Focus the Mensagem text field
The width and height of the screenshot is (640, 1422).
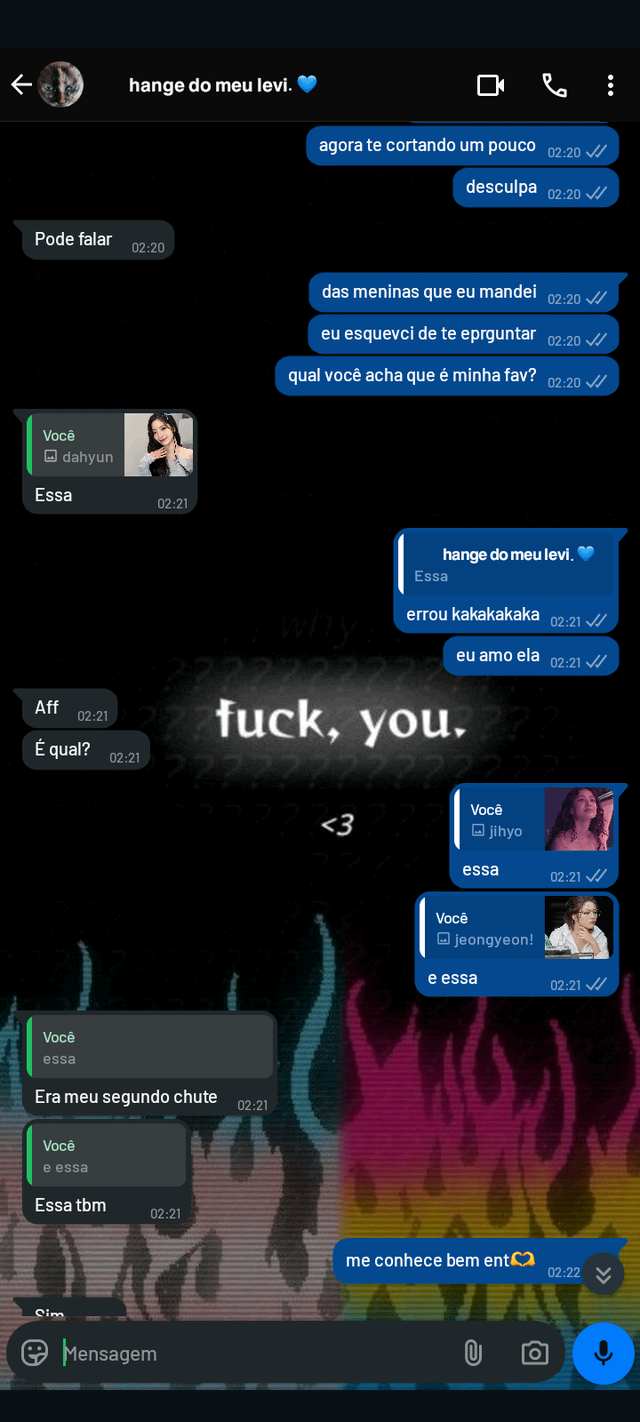coord(250,1353)
